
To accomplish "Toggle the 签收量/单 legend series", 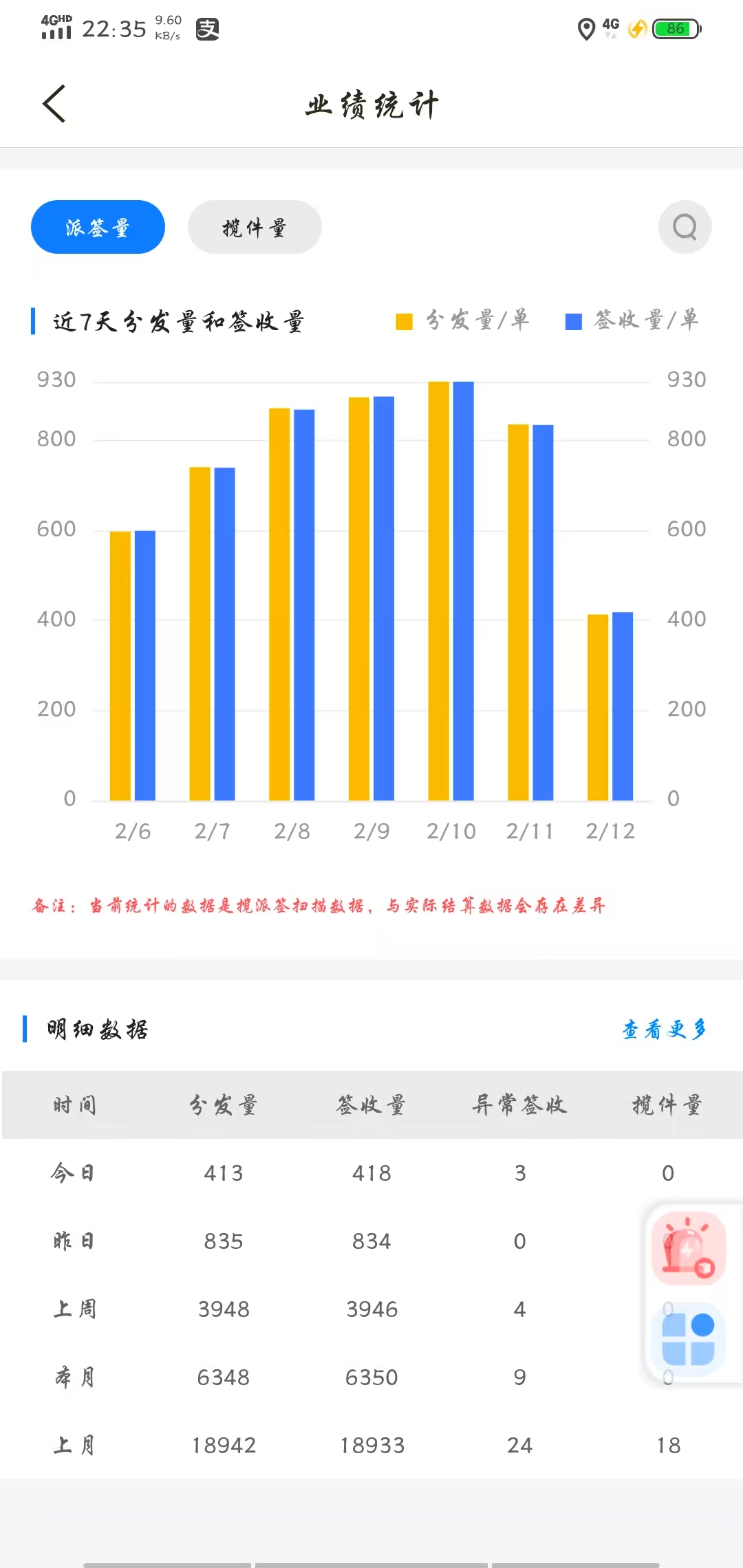I will (x=632, y=320).
